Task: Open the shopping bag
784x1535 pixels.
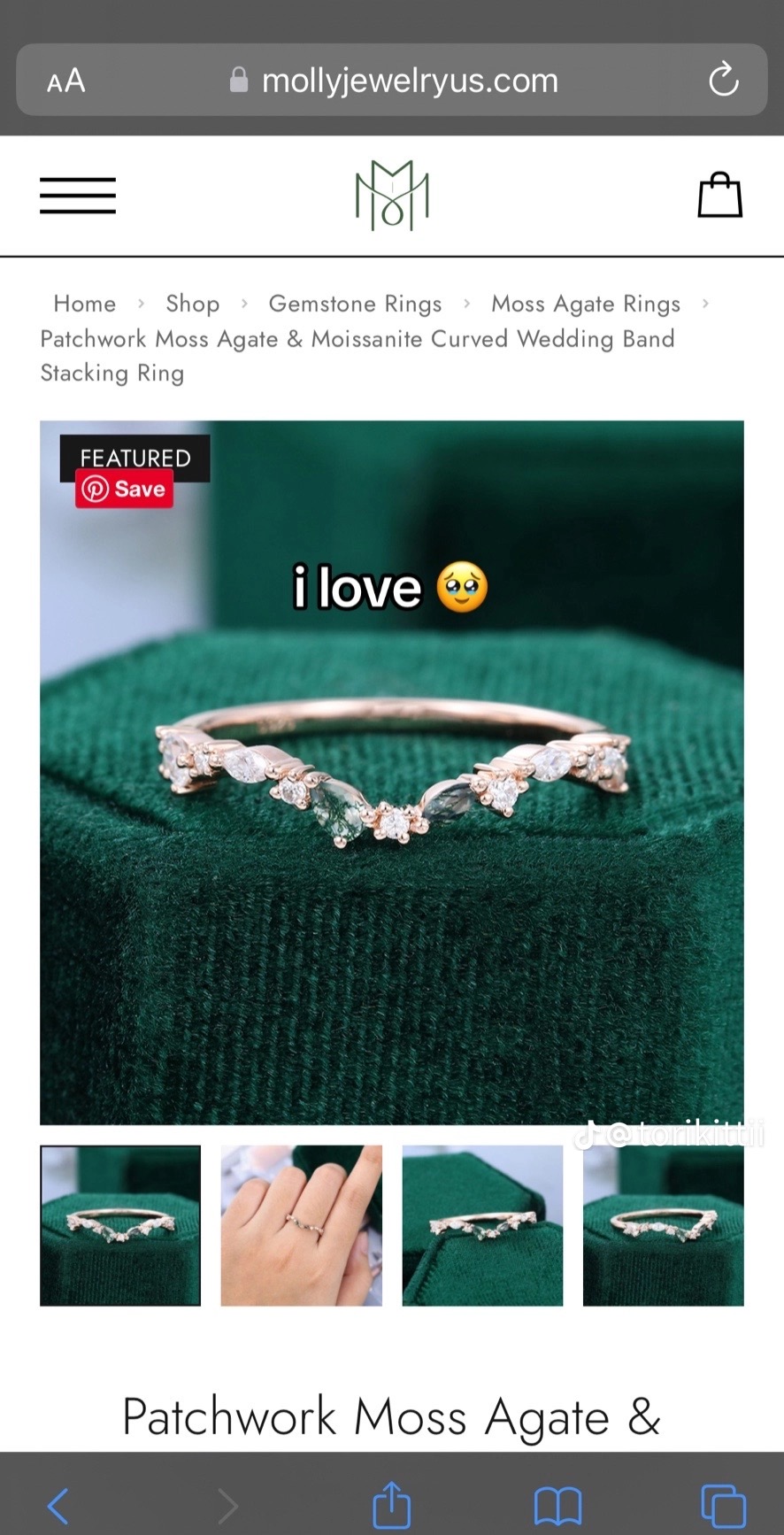Action: point(719,195)
